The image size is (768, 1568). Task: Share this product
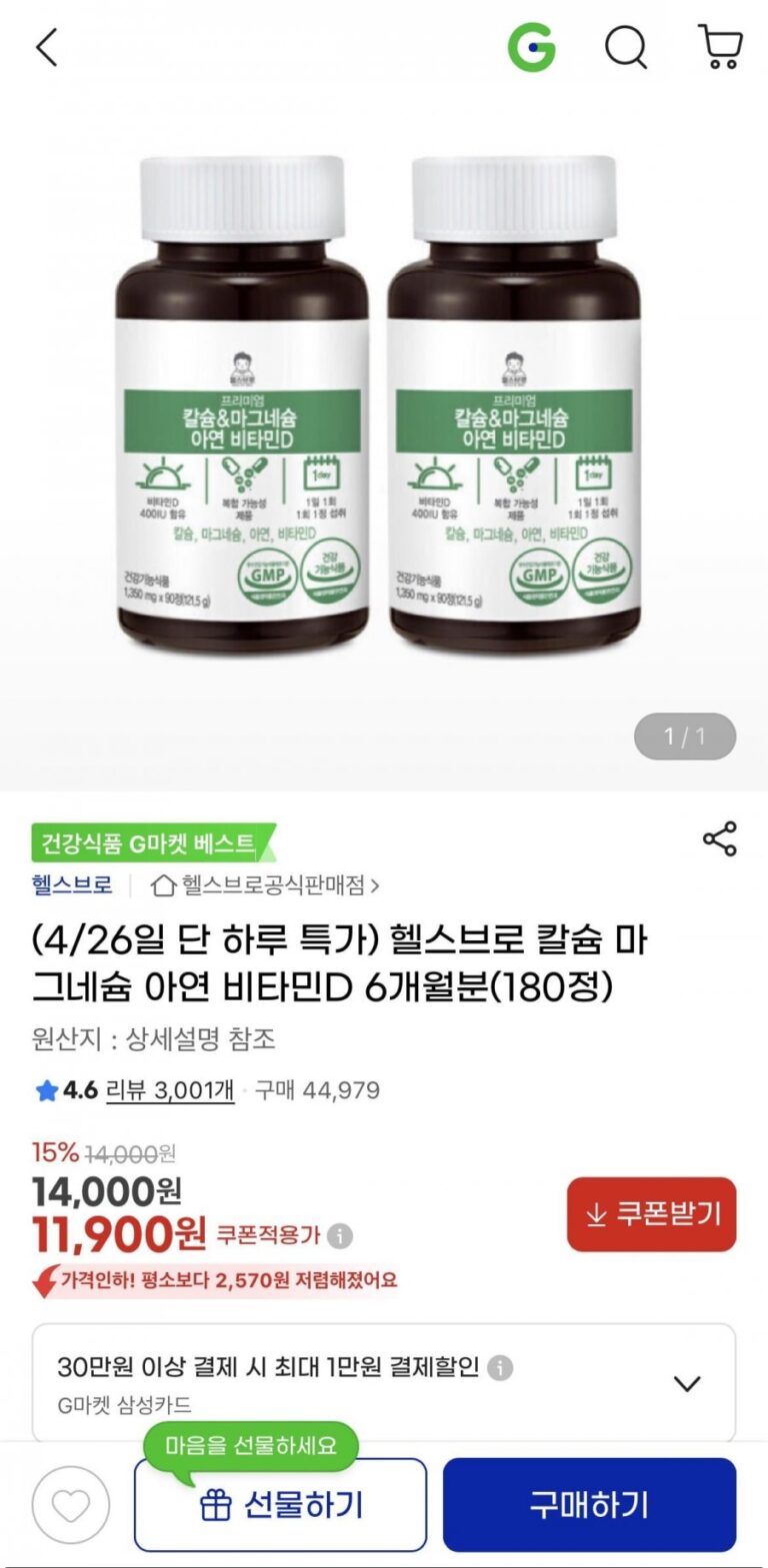pos(720,839)
